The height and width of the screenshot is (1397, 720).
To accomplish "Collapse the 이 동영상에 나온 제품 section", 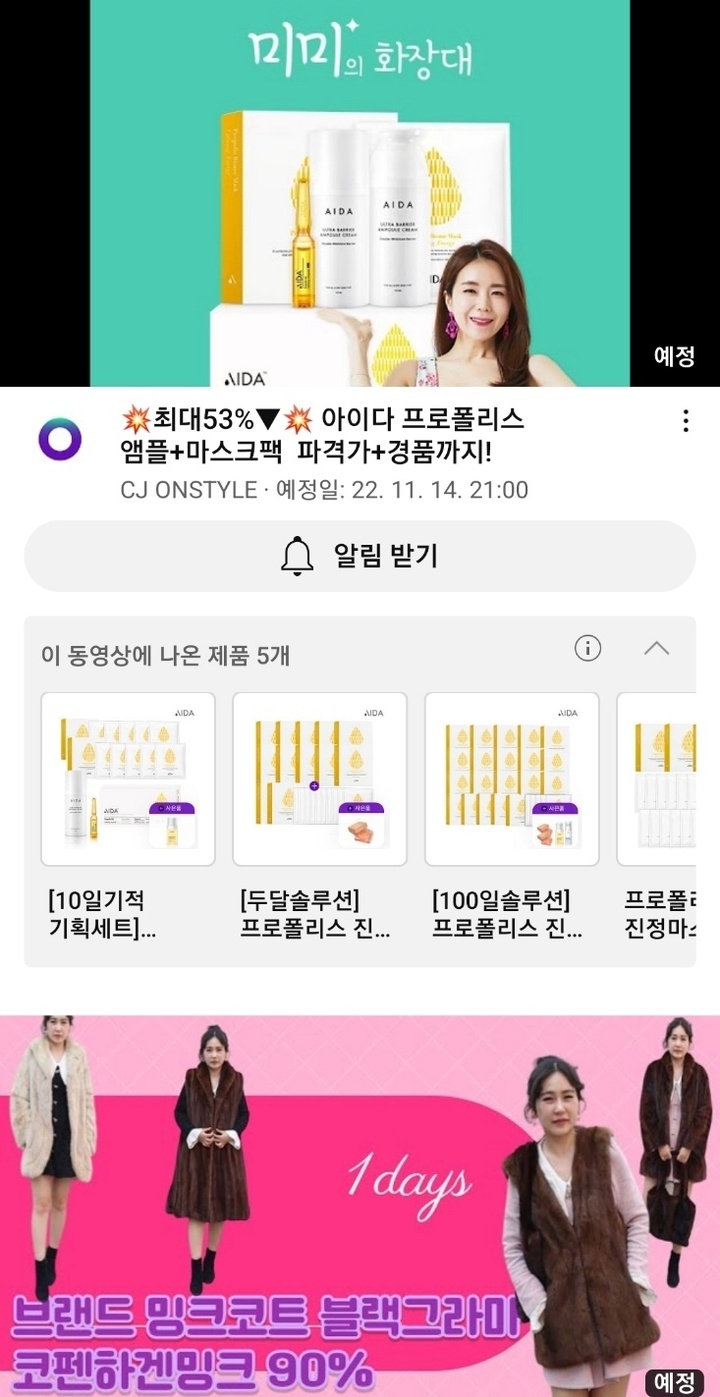I will (657, 649).
